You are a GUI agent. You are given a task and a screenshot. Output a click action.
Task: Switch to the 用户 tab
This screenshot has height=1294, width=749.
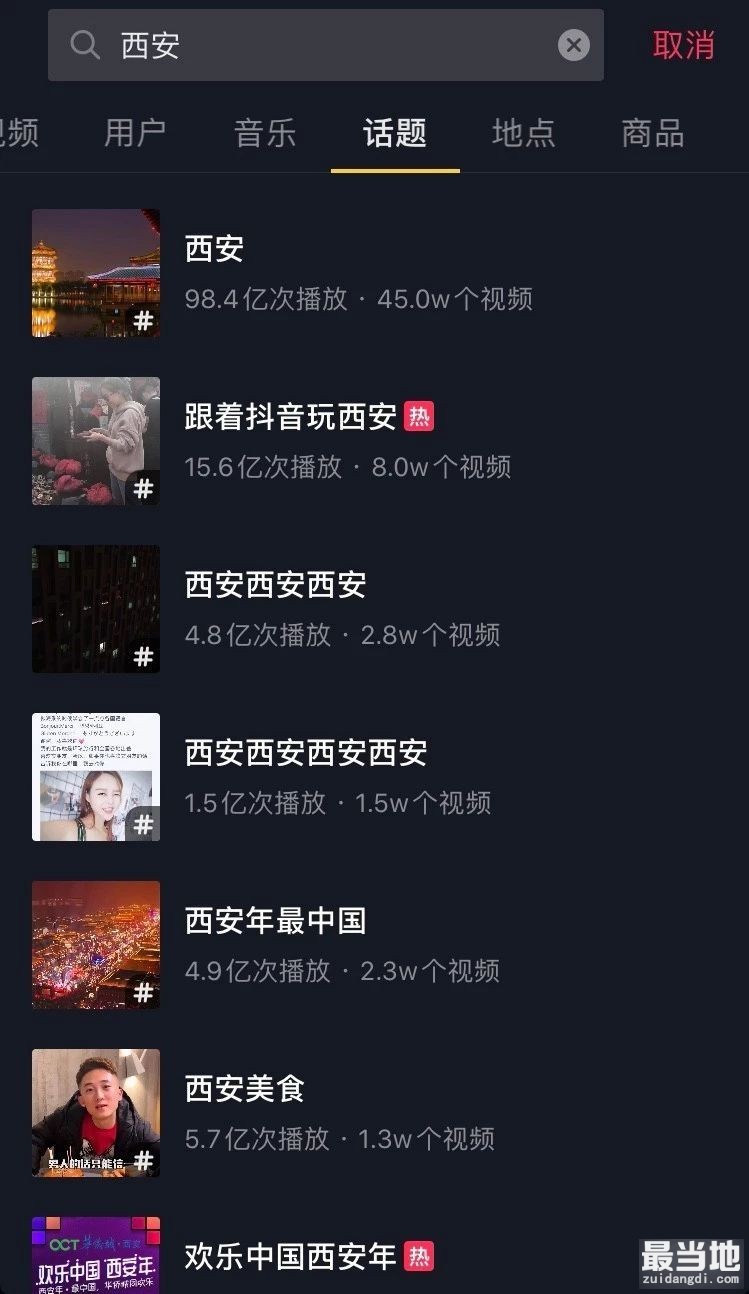click(x=135, y=133)
